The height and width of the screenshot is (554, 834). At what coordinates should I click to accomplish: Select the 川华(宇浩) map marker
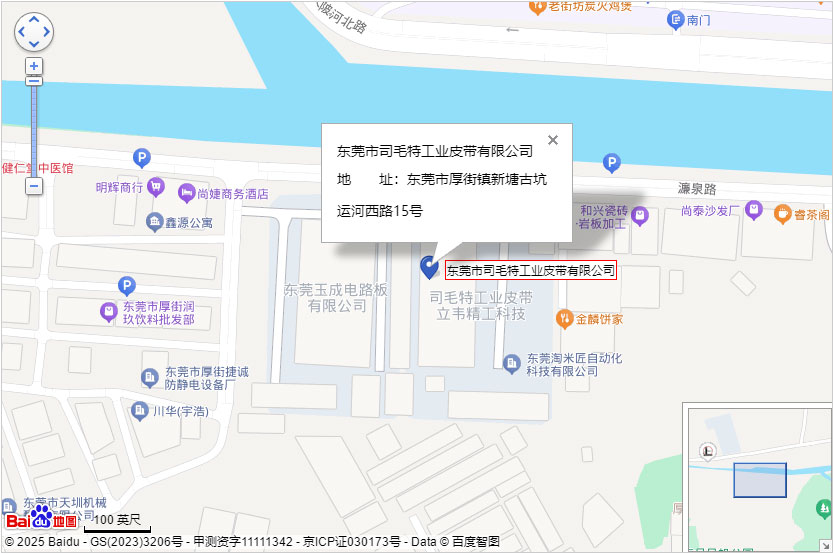(139, 410)
